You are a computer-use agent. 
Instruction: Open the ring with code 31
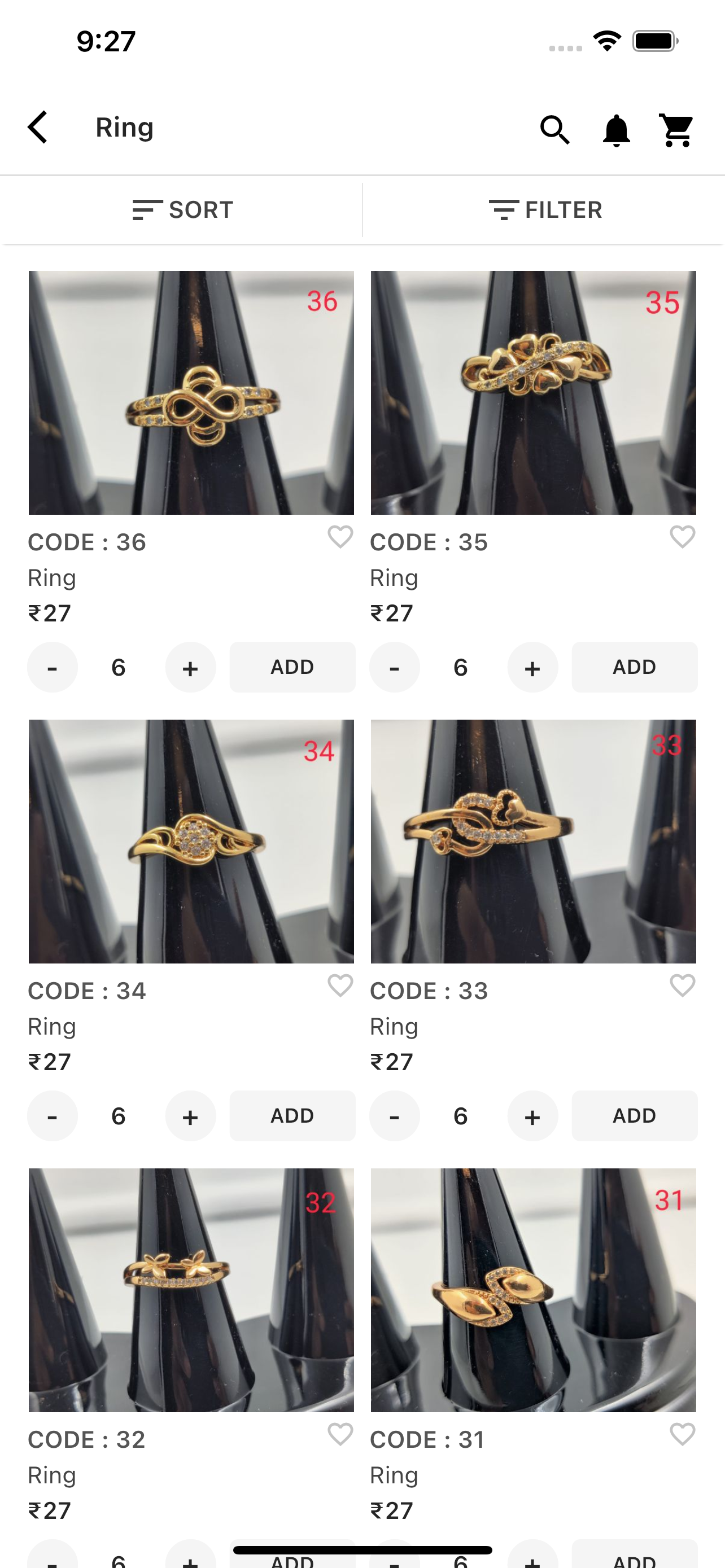tap(533, 1290)
